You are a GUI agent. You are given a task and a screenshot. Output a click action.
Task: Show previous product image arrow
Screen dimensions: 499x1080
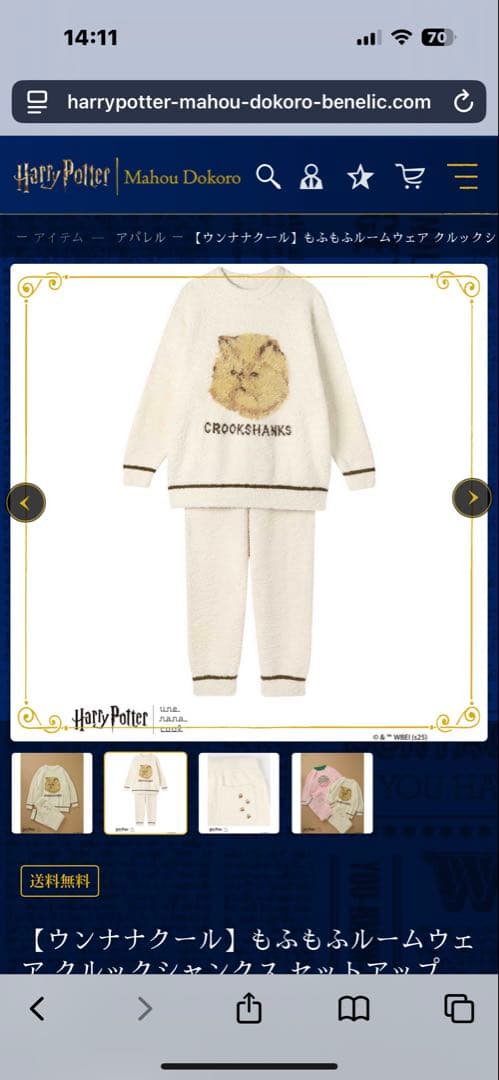pos(26,503)
